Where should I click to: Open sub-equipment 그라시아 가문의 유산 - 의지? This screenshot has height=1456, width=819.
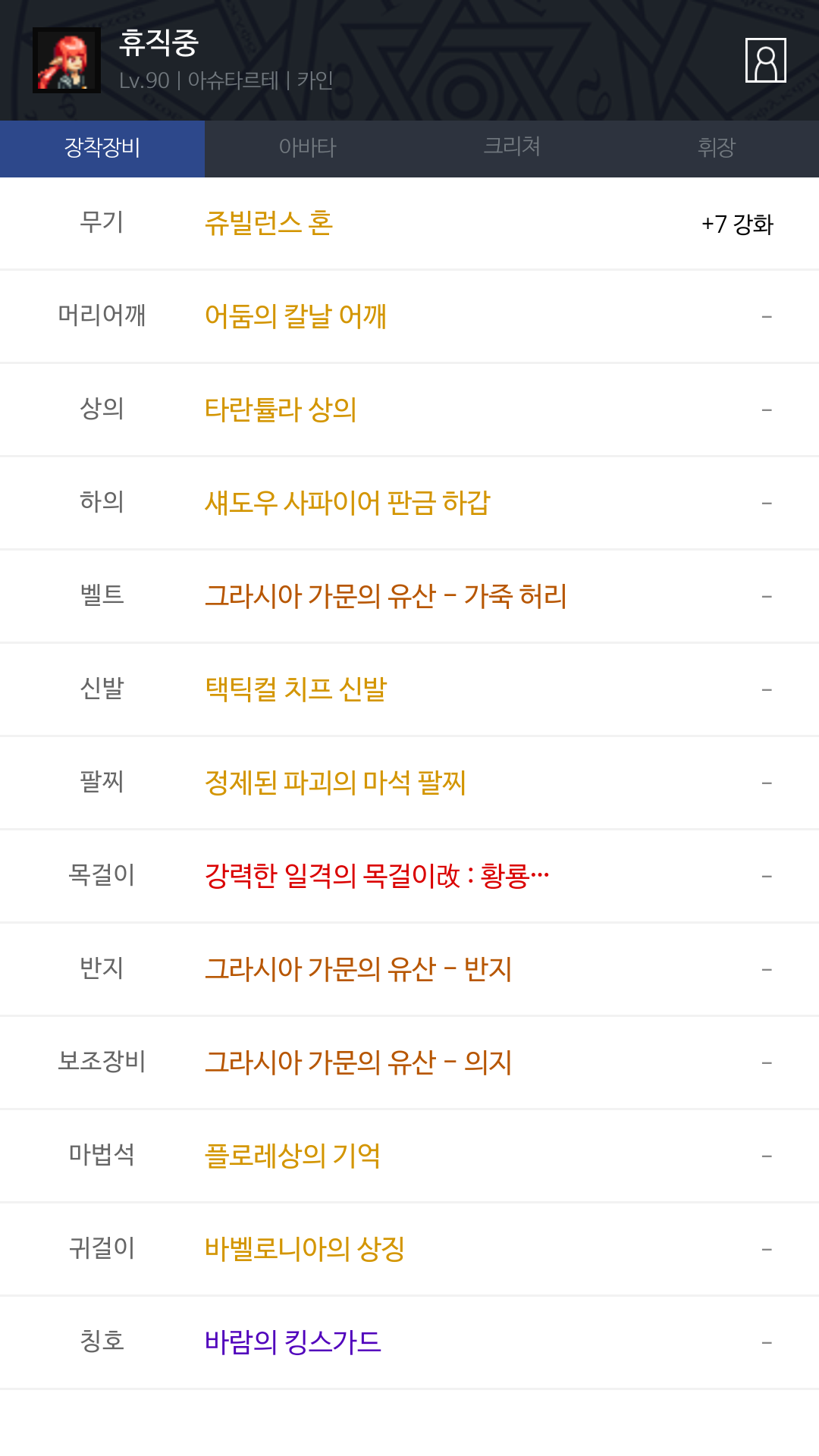point(359,1062)
